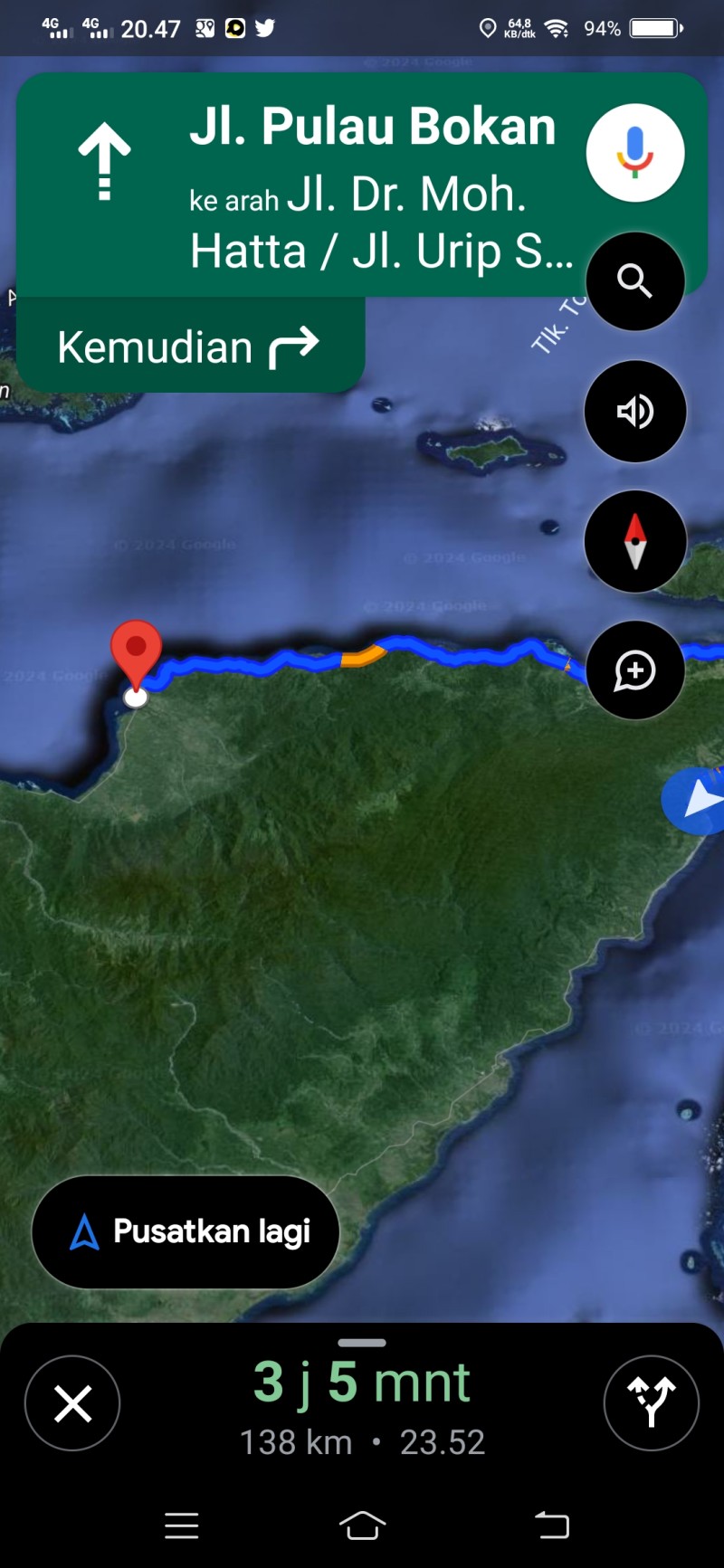Expand the trip details handle
This screenshot has height=1568, width=724.
pyautogui.click(x=362, y=1343)
